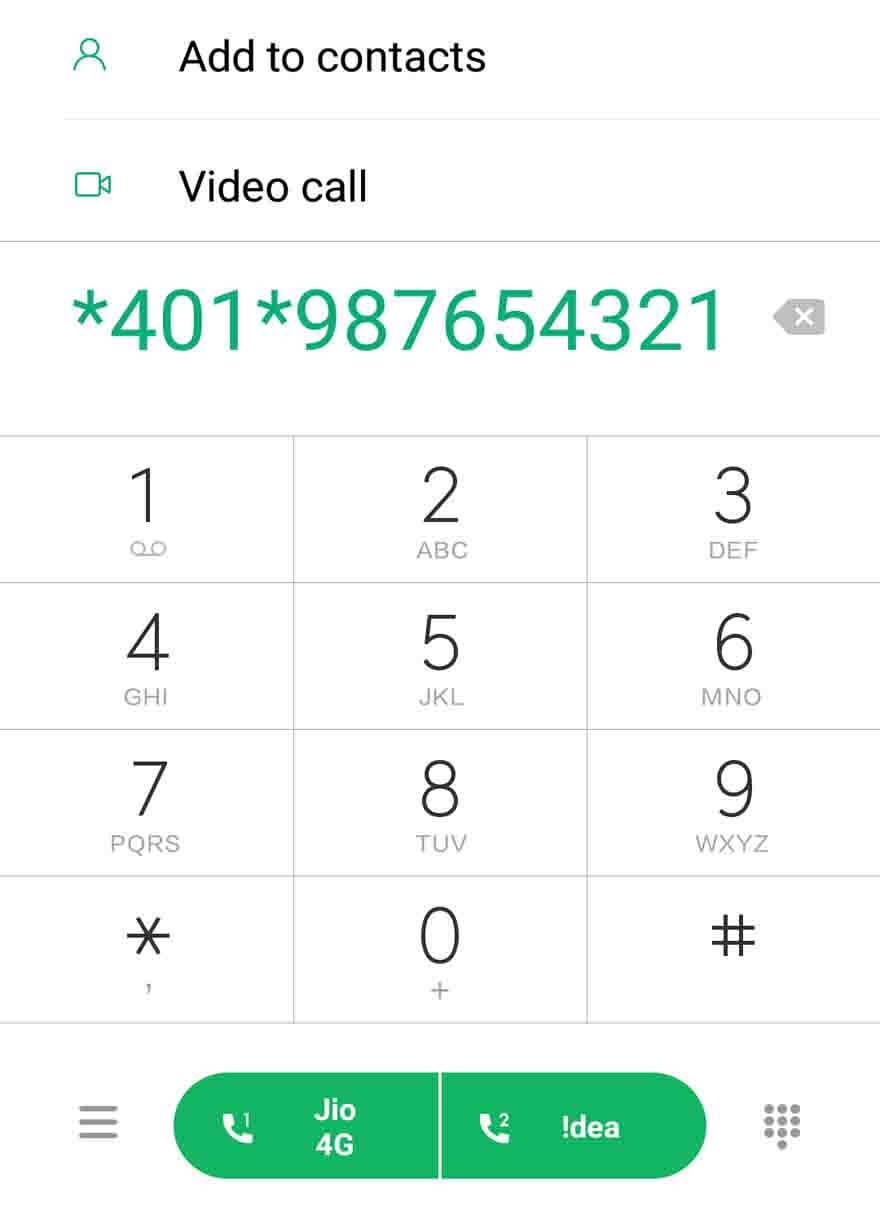The image size is (880, 1228).
Task: Enter digit 2 on the keypad
Action: pos(440,510)
